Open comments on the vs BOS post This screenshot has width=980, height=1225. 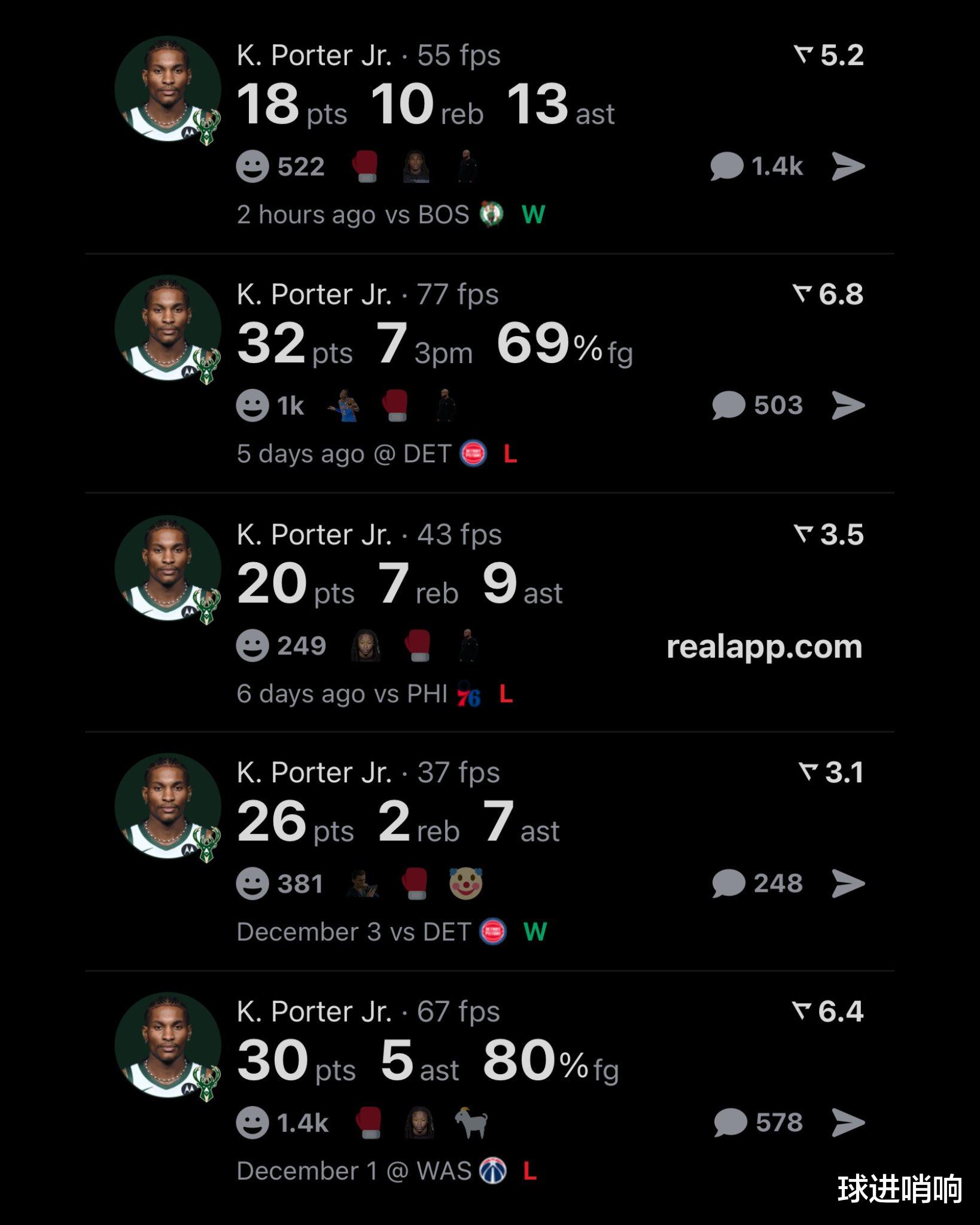pos(727,166)
